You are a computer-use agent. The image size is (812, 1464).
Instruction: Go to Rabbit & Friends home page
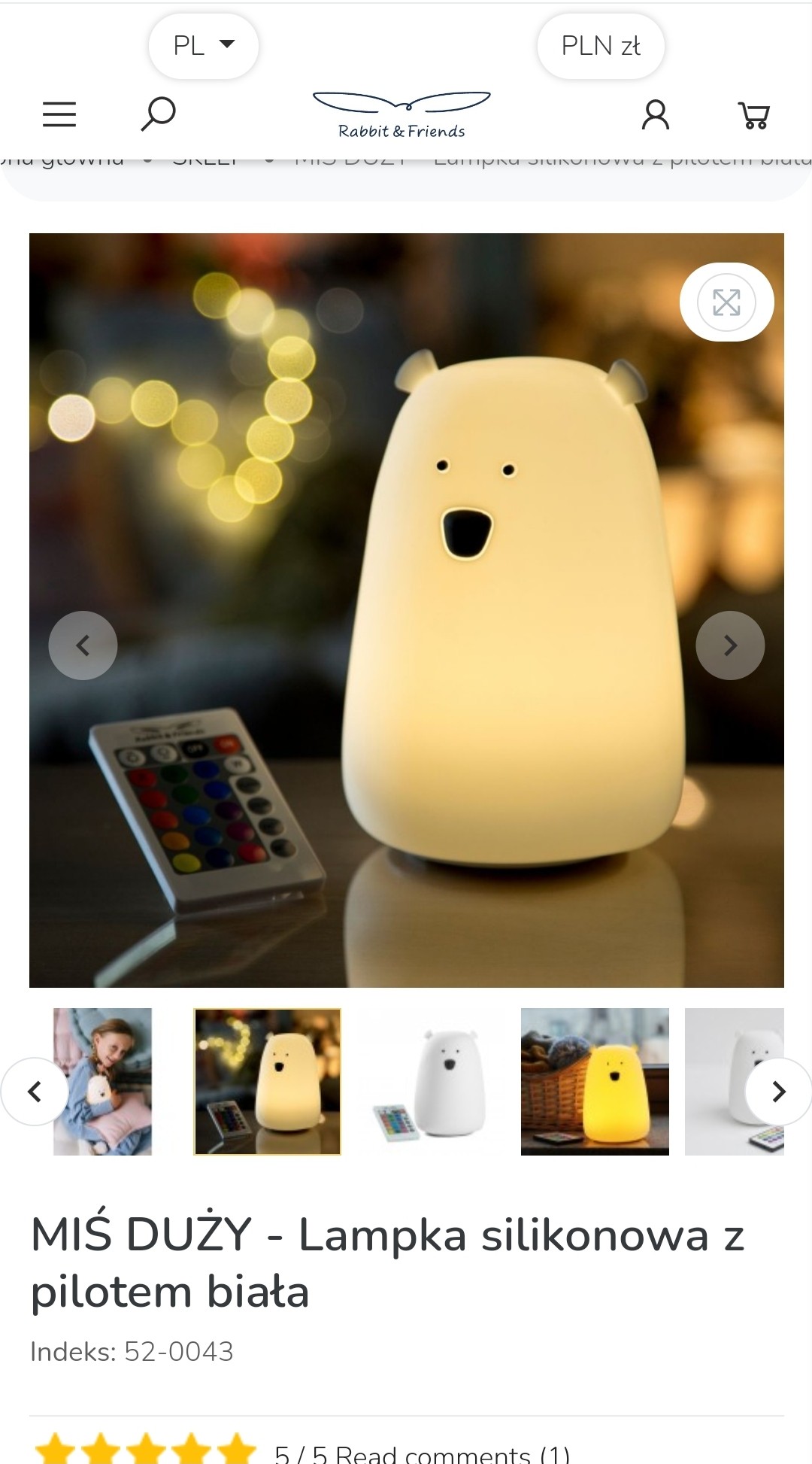(x=401, y=115)
